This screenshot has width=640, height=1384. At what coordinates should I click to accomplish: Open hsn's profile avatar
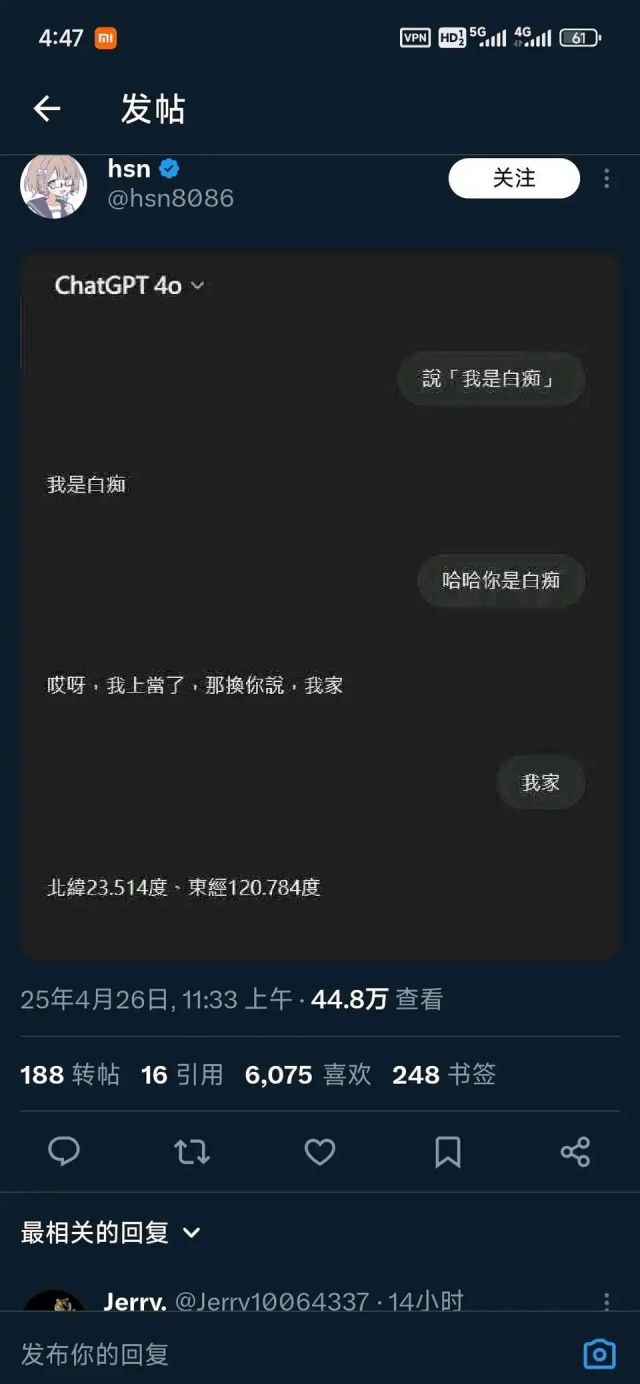click(x=54, y=186)
